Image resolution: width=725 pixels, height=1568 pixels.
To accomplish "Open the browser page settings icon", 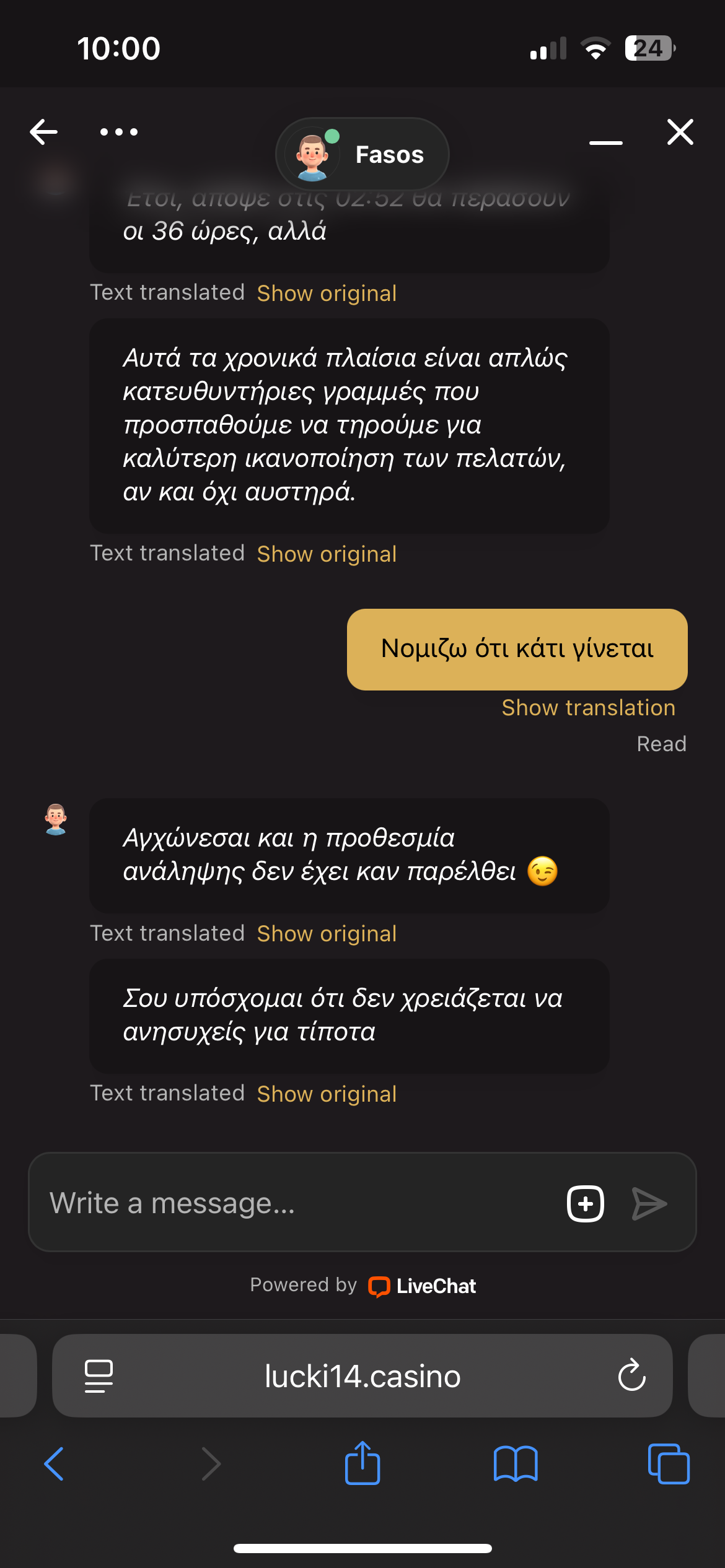I will [x=99, y=1376].
